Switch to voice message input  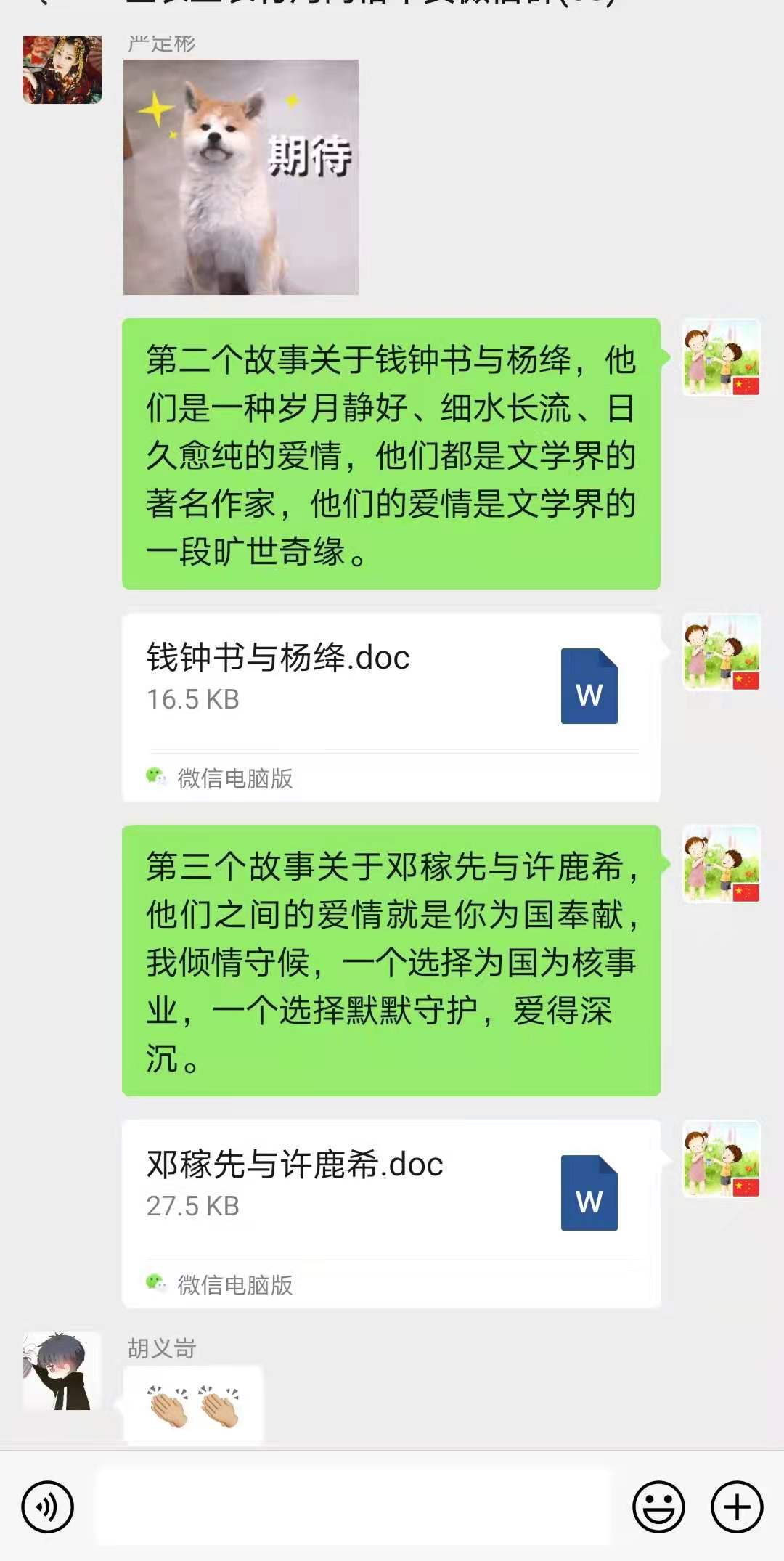point(48,1507)
